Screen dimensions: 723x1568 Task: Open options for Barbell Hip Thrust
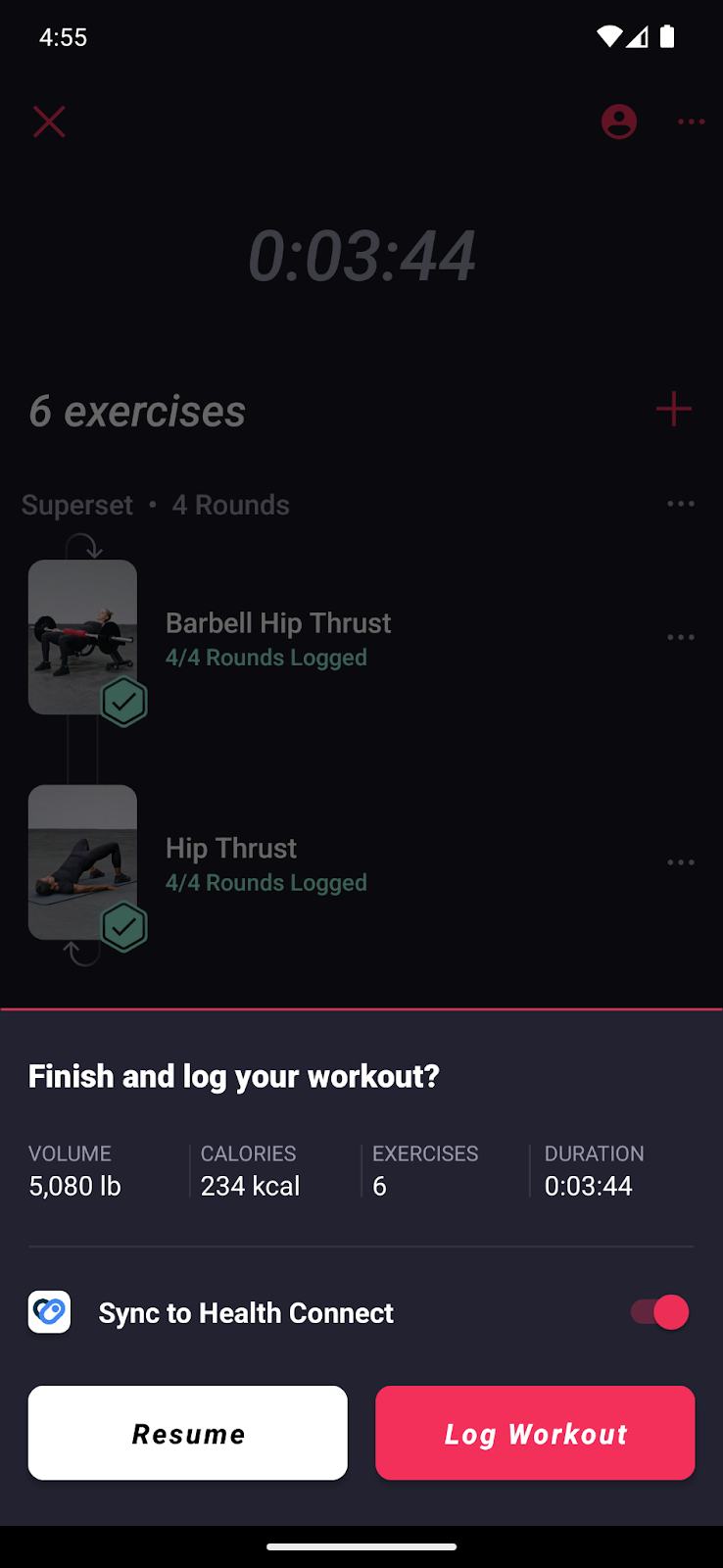tap(681, 637)
